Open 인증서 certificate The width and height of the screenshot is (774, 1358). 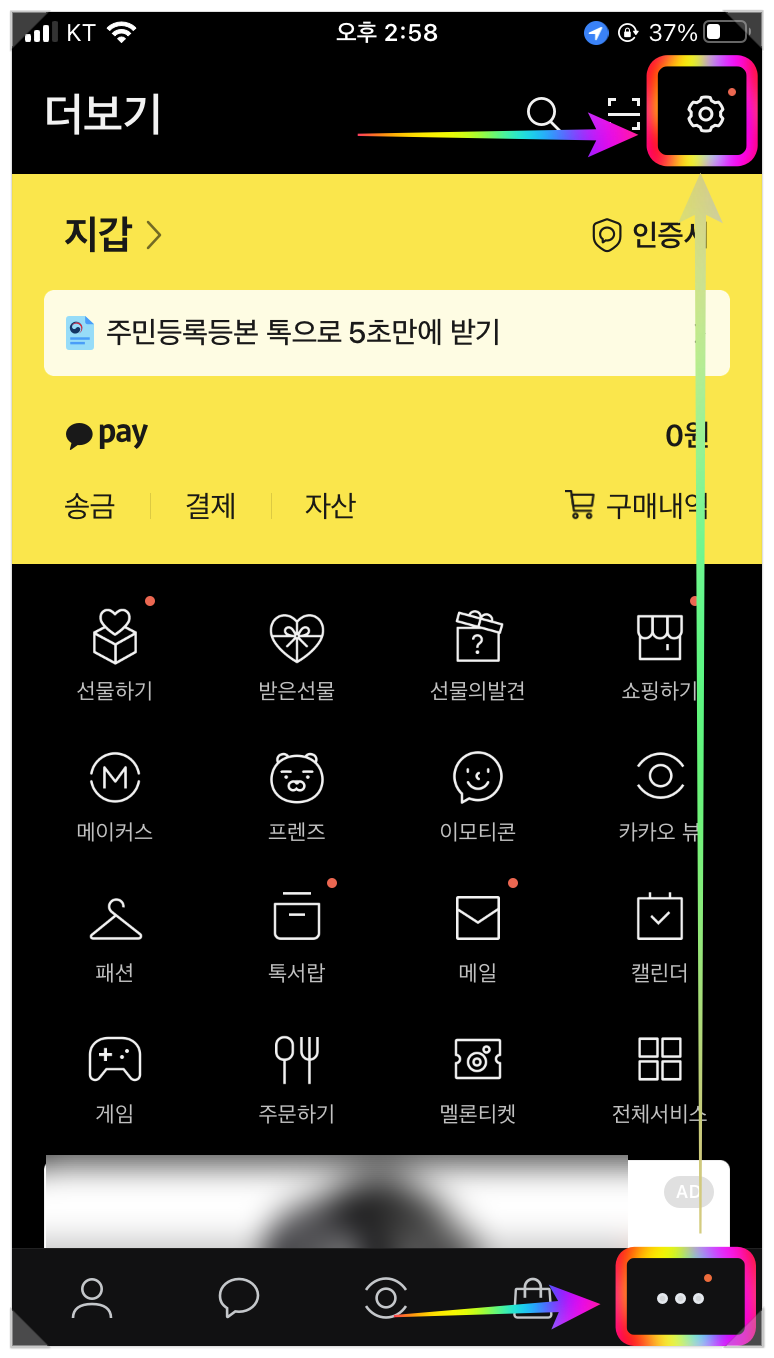point(650,235)
